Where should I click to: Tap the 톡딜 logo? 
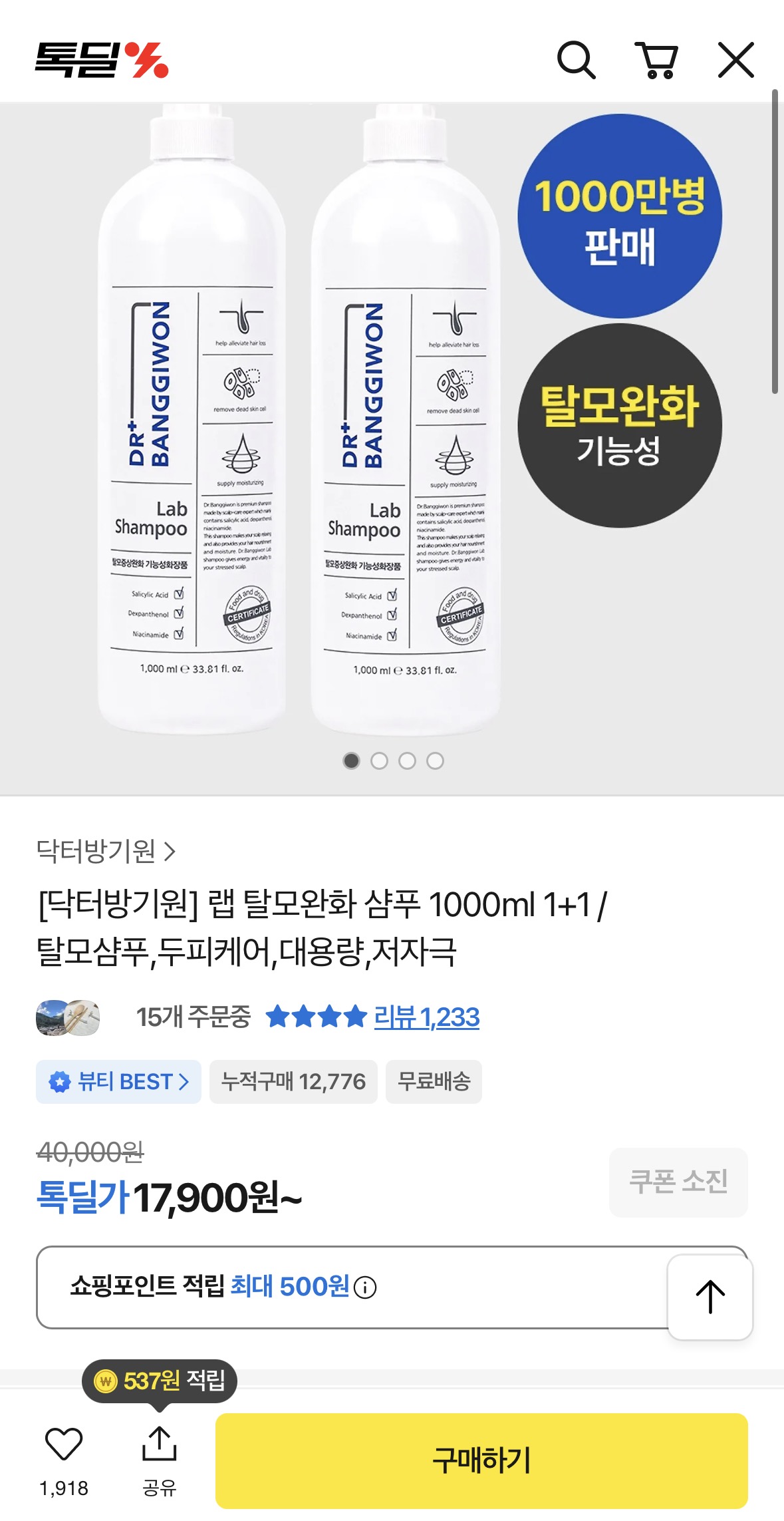[102, 60]
